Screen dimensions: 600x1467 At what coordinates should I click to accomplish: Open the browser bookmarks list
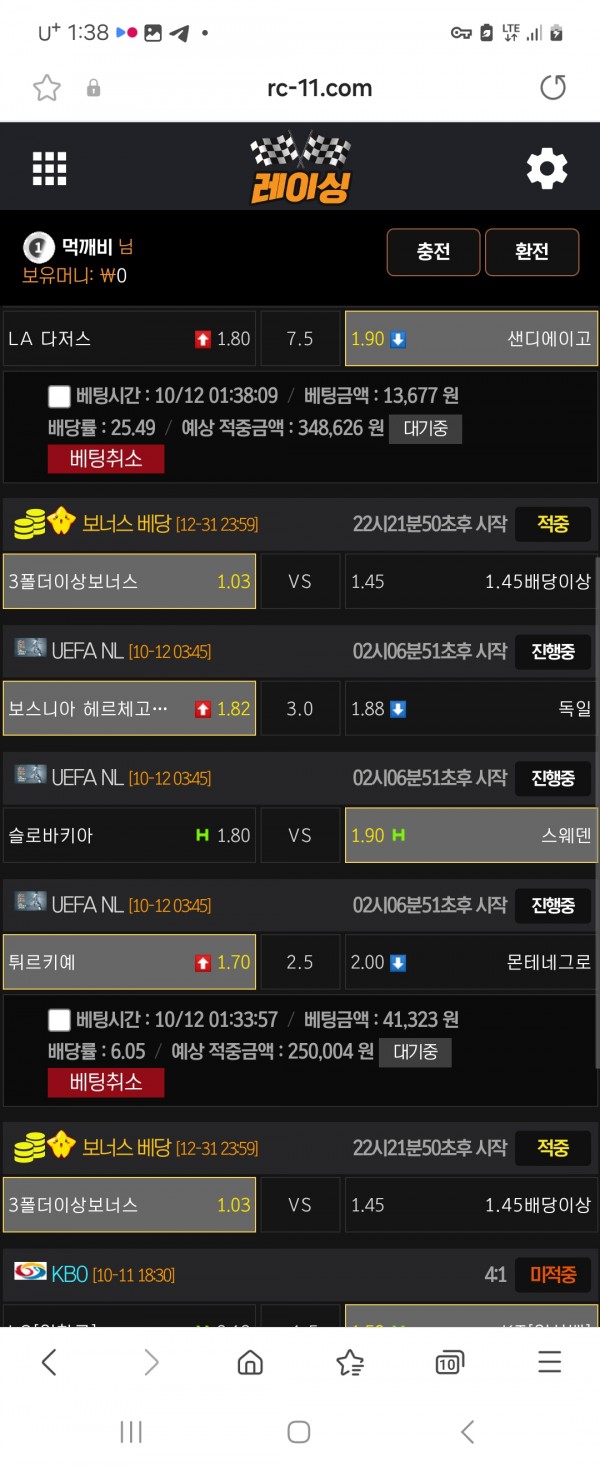tap(350, 1362)
